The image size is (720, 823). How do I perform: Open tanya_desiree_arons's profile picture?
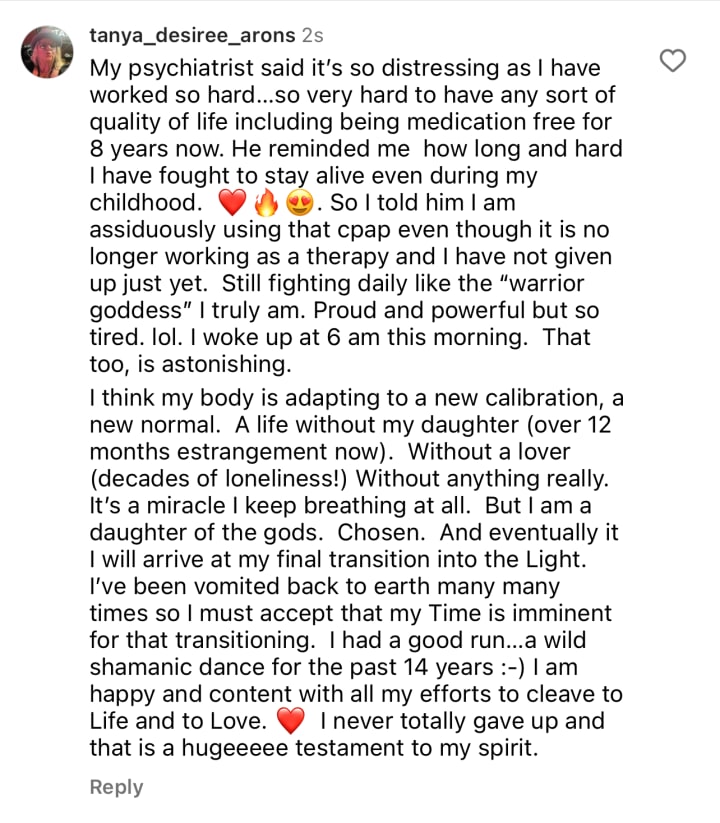[47, 52]
